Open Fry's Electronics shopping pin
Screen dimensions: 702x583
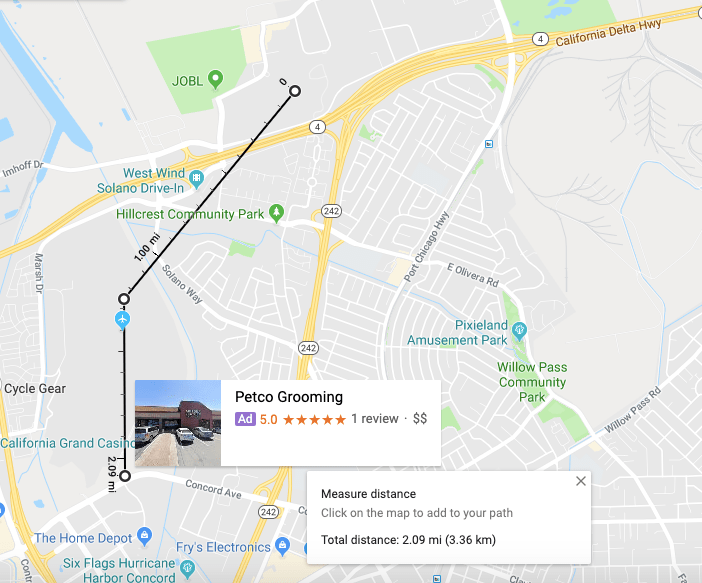click(282, 545)
